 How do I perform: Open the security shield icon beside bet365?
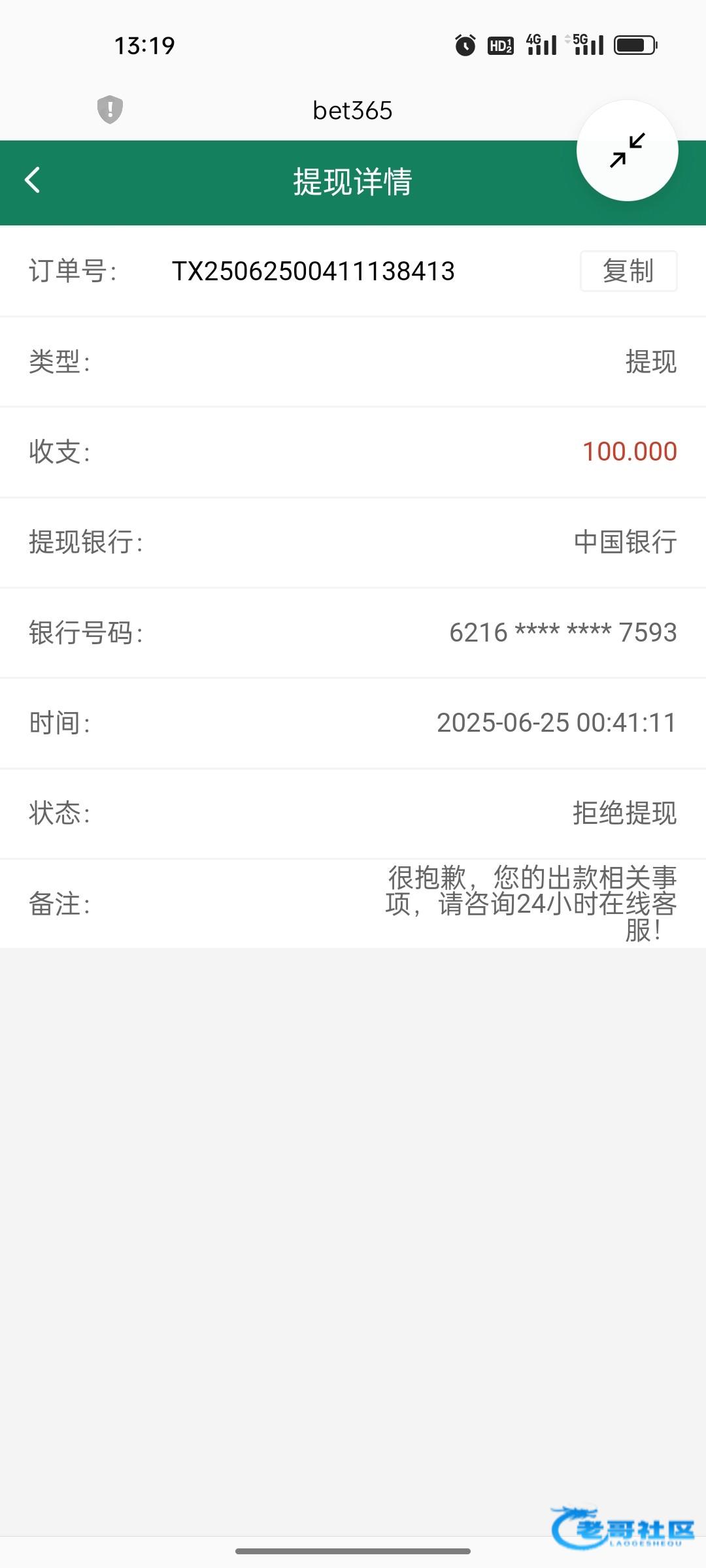point(110,109)
